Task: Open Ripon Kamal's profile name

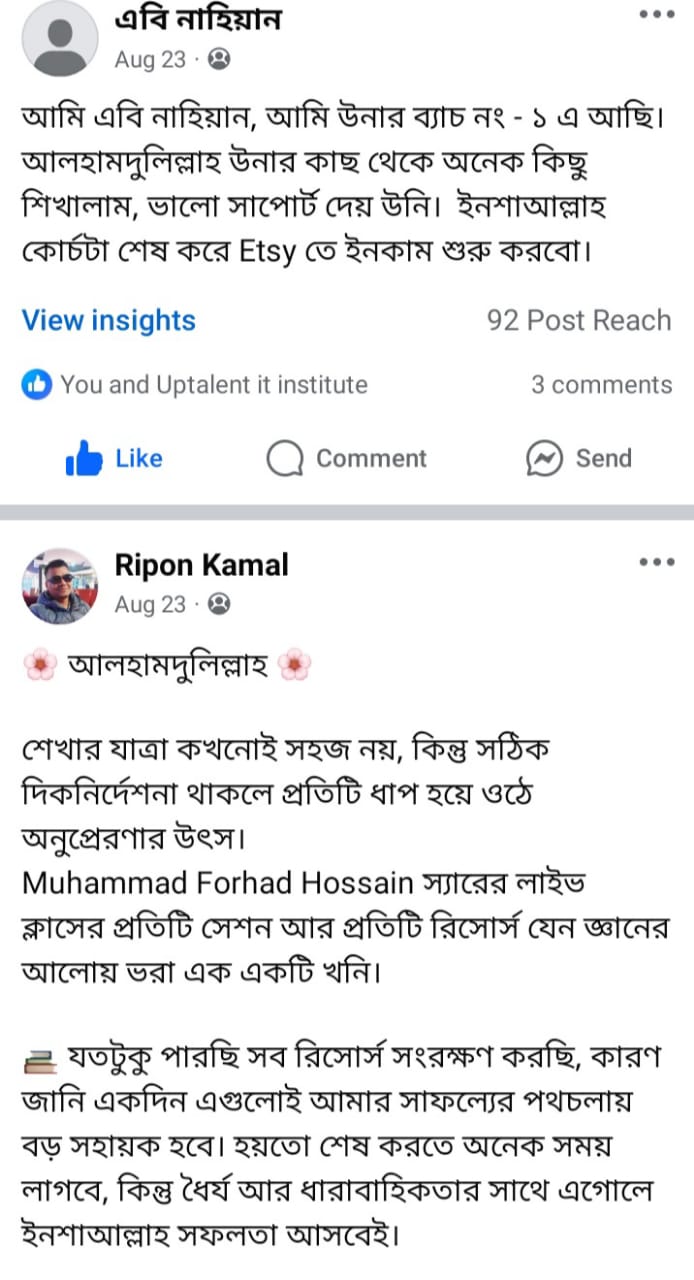Action: click(x=202, y=565)
